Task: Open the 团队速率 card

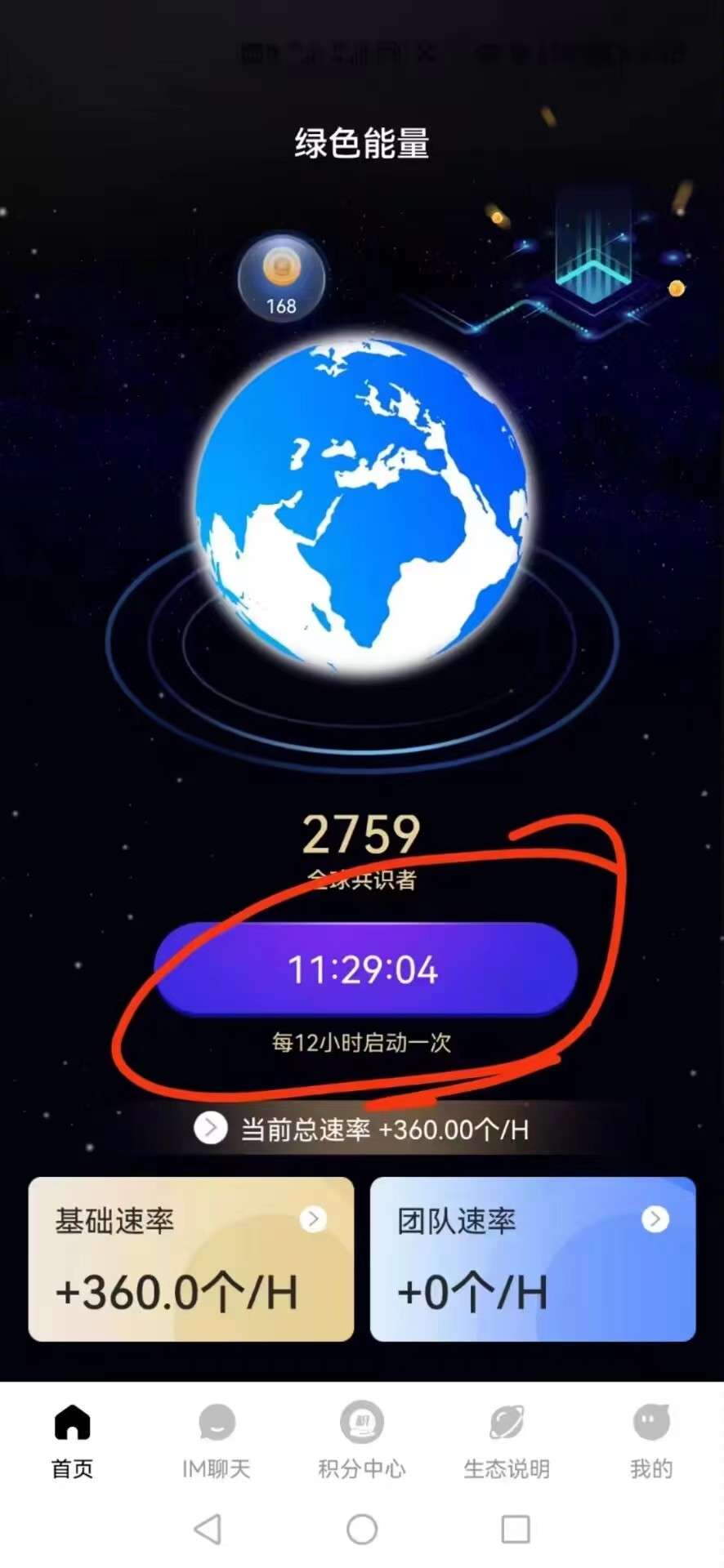Action: click(533, 1258)
